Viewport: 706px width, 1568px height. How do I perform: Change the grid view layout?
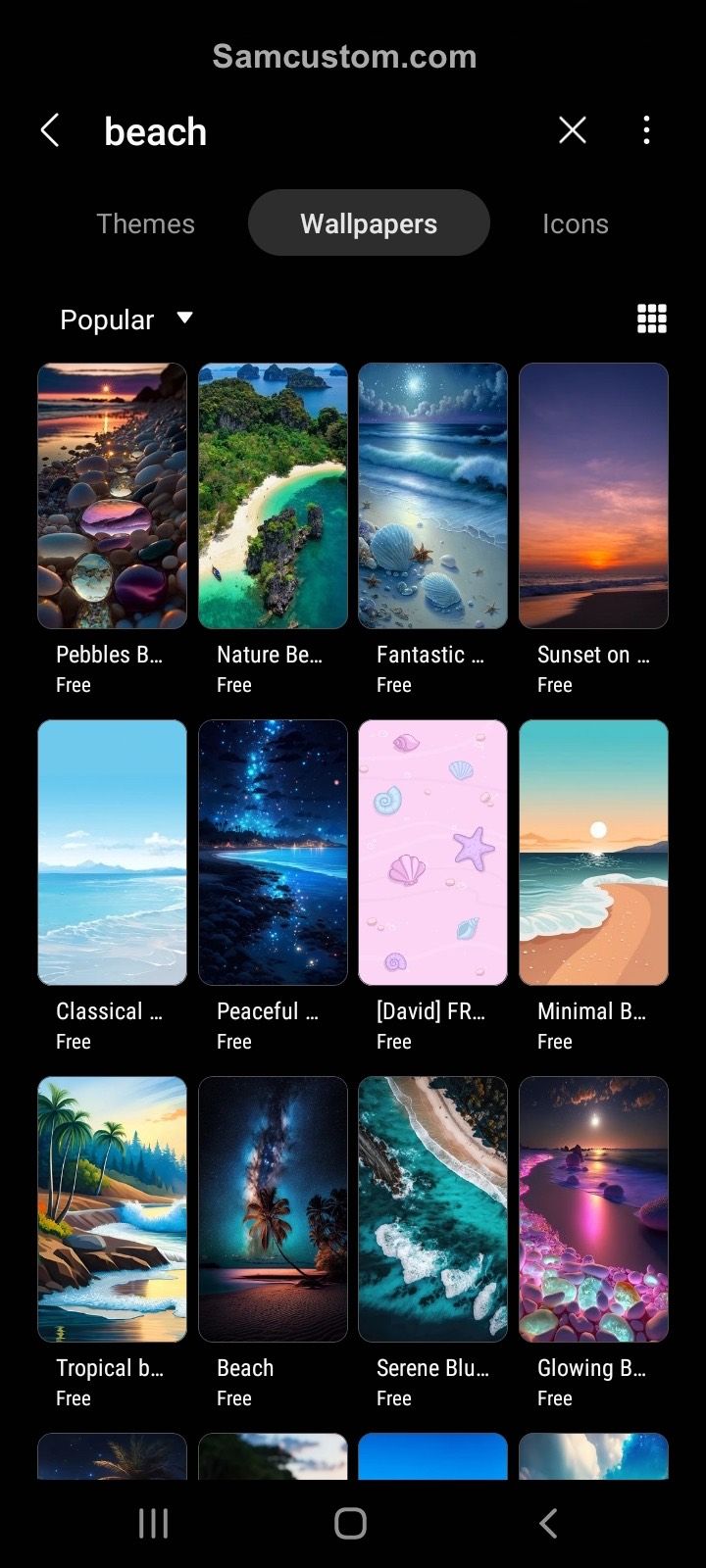click(x=652, y=318)
